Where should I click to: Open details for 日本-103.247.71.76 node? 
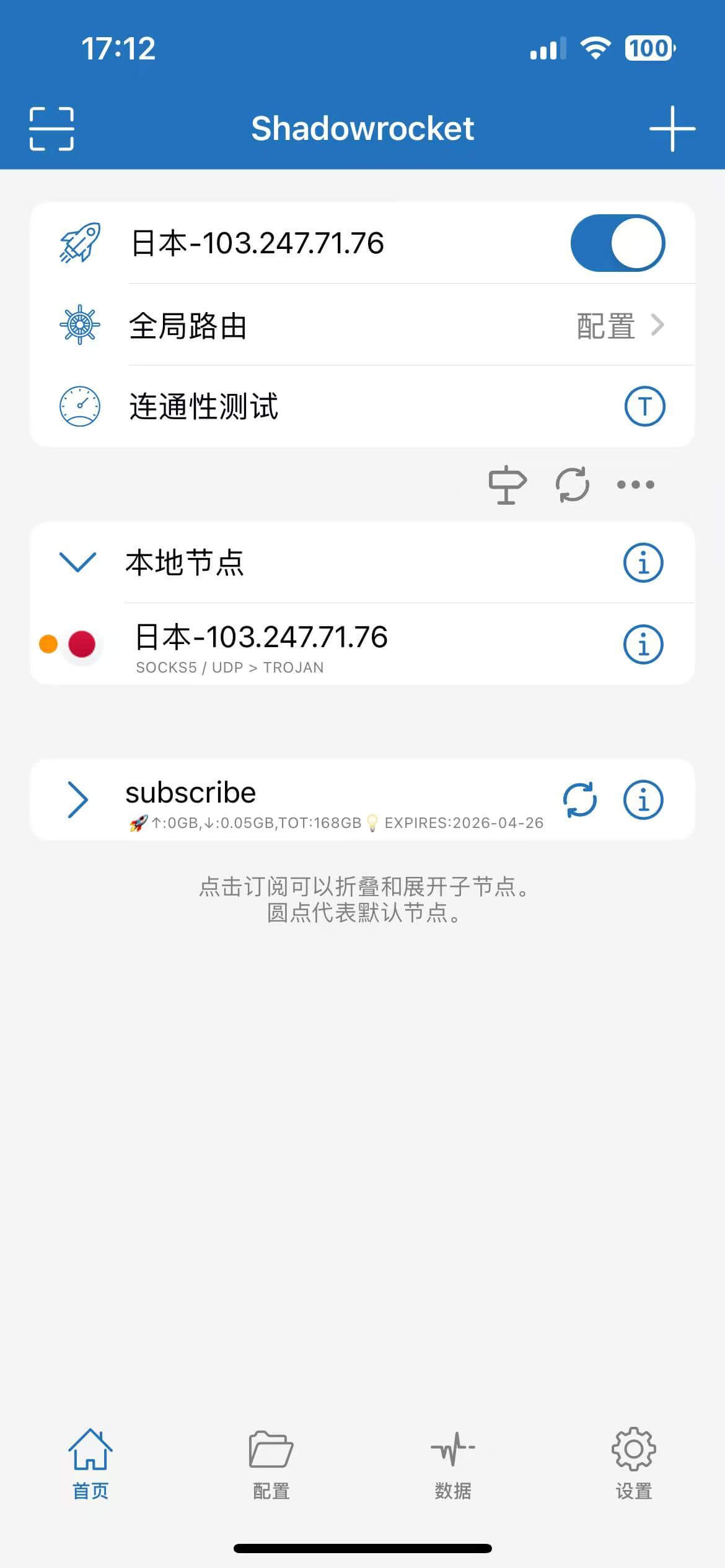coord(643,645)
